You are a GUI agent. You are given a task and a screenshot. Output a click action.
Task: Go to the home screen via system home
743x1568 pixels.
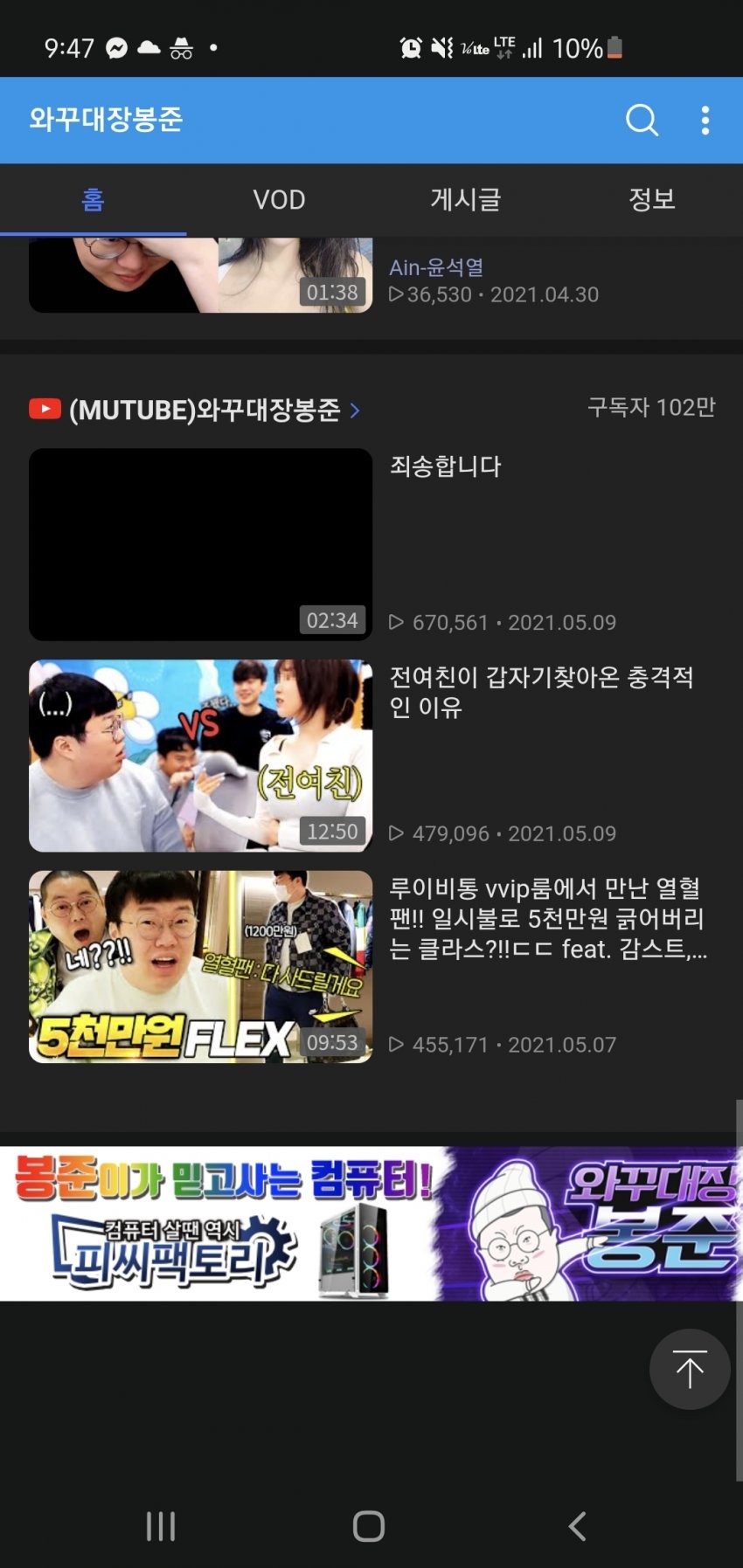369,1526
